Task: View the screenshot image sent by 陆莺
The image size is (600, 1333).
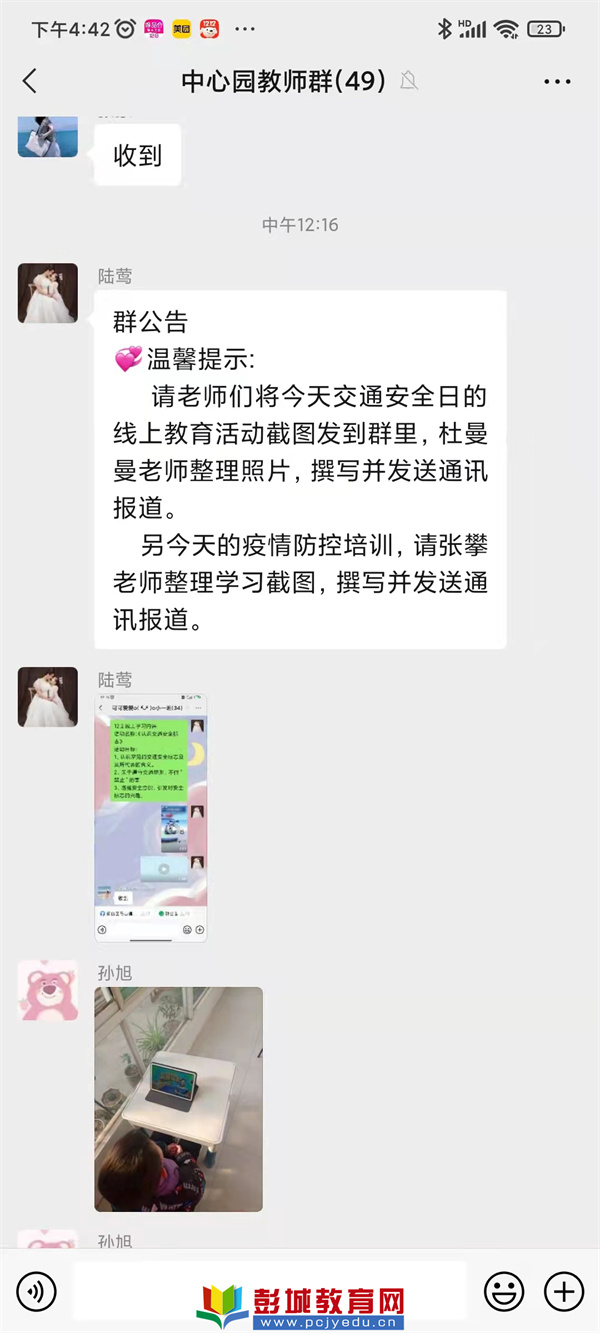Action: point(151,817)
